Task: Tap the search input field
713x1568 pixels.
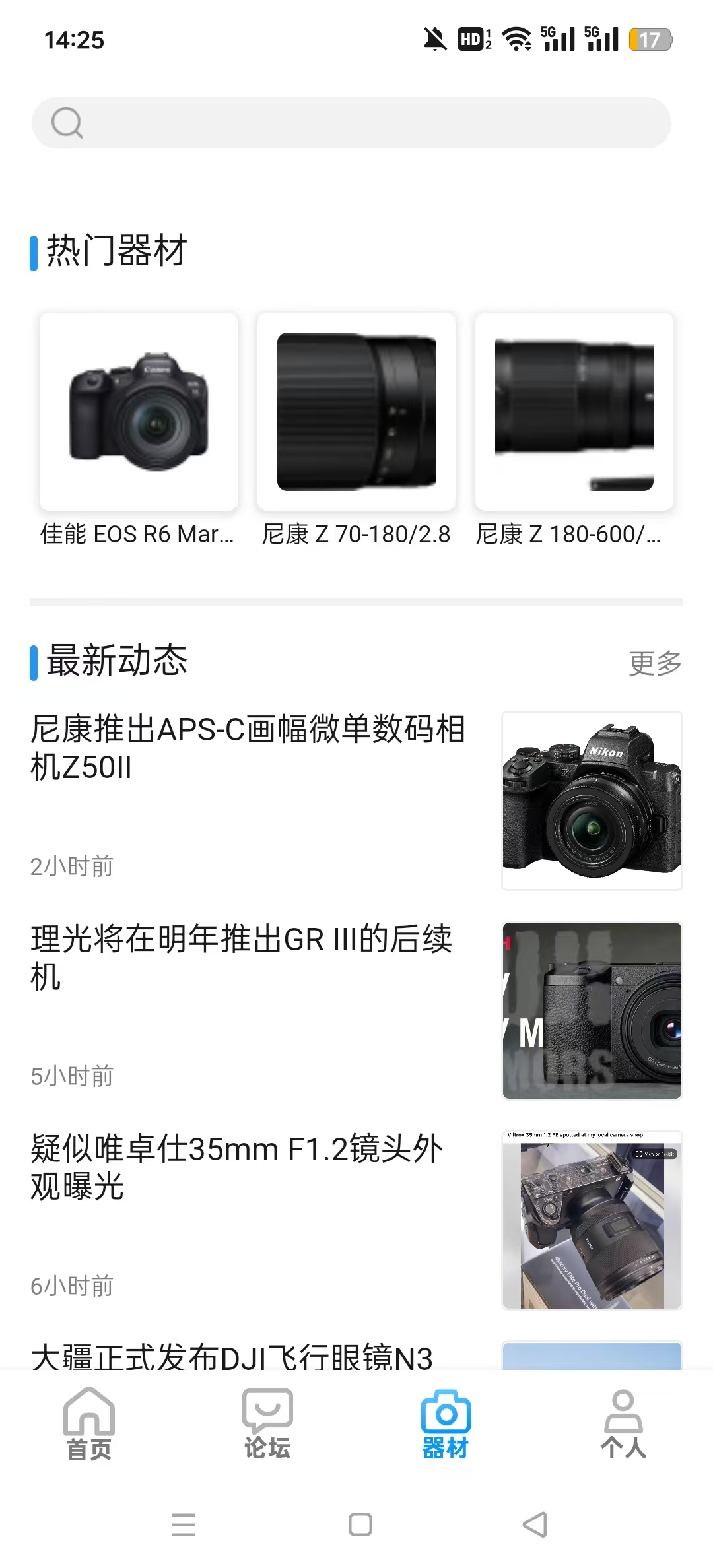Action: 356,122
